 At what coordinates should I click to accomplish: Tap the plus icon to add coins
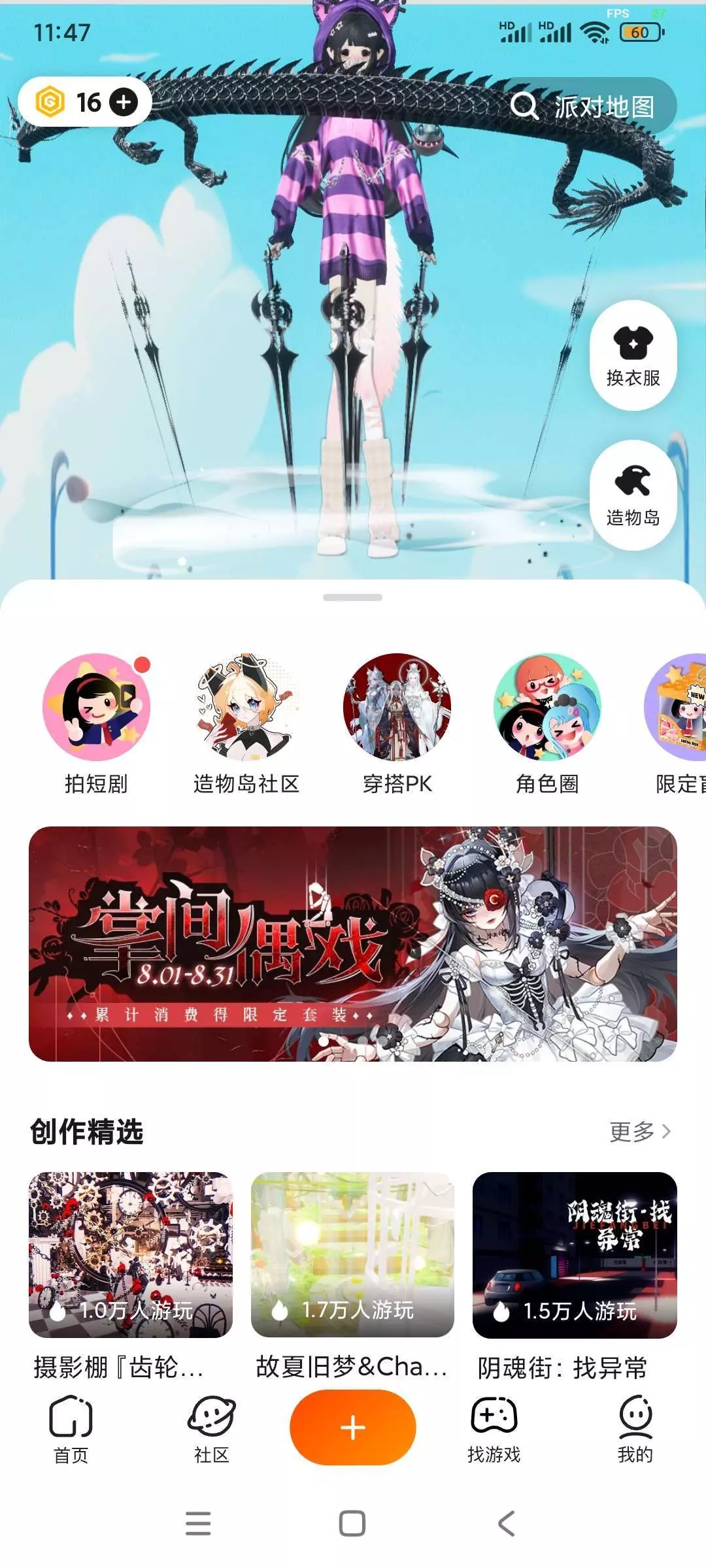[x=124, y=102]
